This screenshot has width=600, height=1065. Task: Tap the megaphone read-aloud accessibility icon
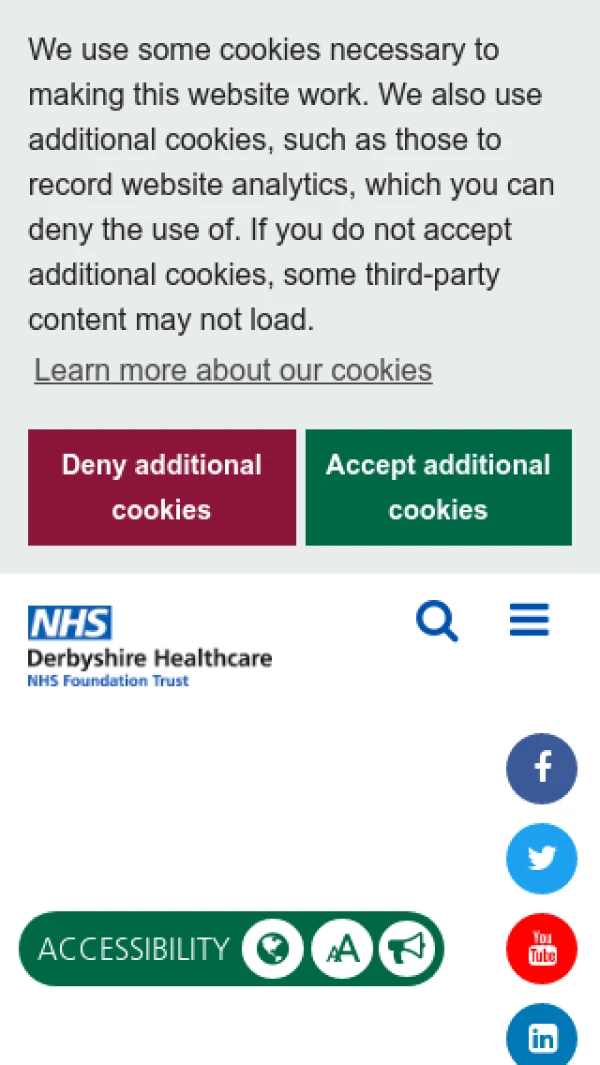[x=408, y=948]
